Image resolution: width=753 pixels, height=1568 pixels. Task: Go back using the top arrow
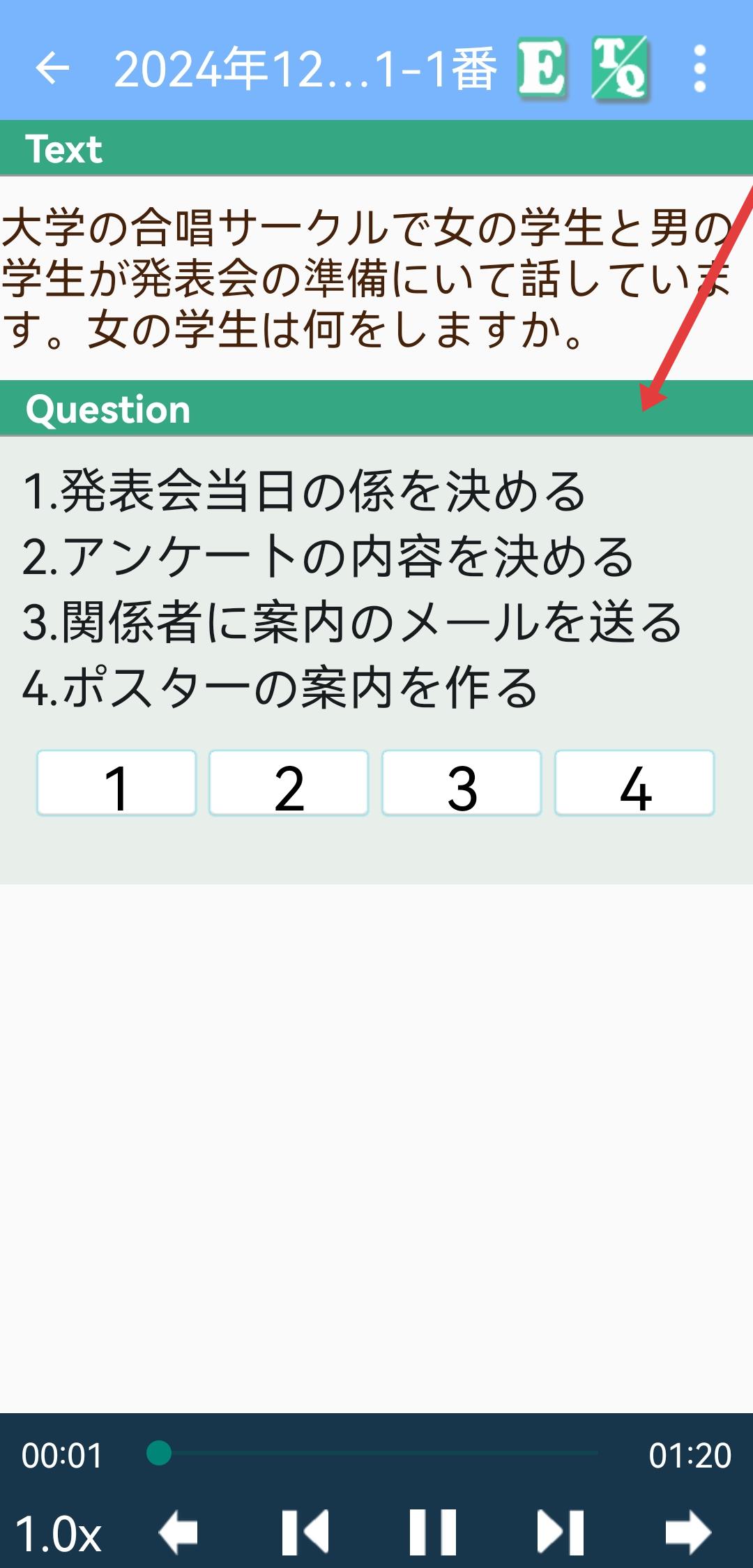pyautogui.click(x=52, y=68)
